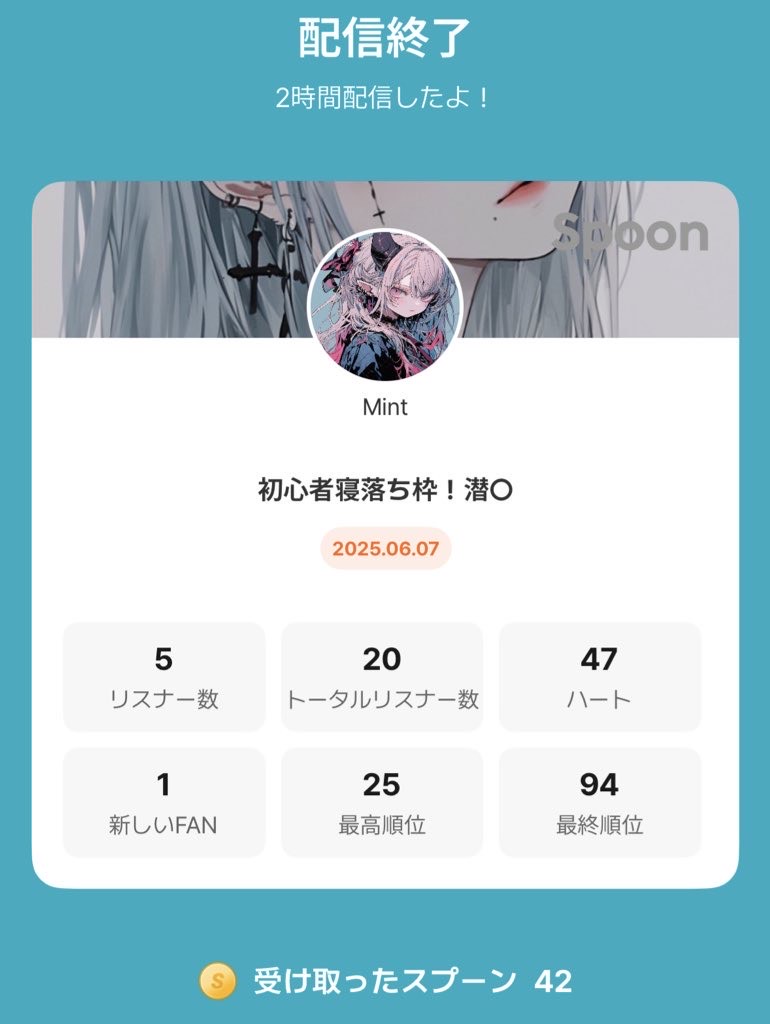This screenshot has width=770, height=1024.
Task: Tap the new fan count 1
Action: 163,784
